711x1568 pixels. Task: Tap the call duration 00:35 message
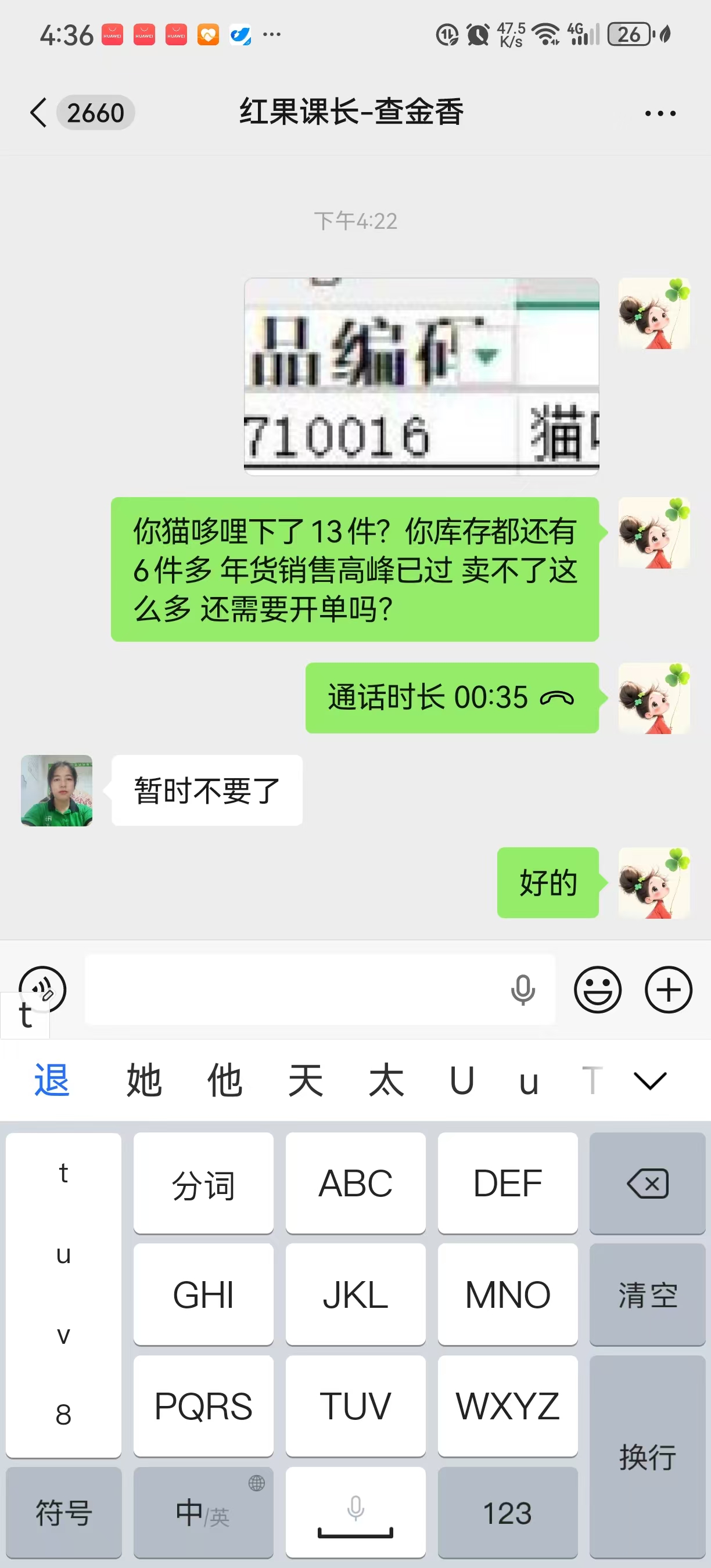pyautogui.click(x=451, y=697)
